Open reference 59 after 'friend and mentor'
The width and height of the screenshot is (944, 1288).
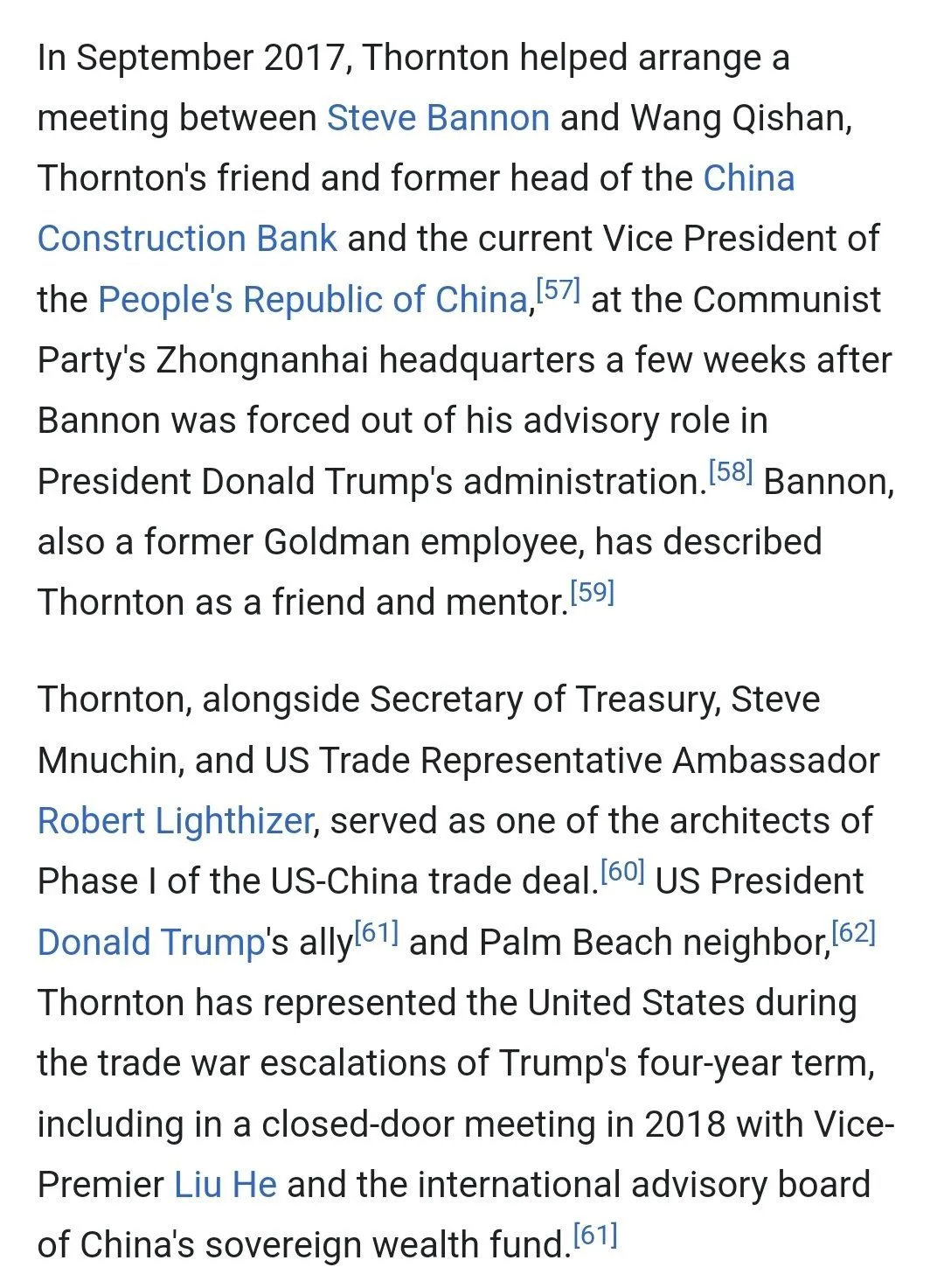coord(593,593)
